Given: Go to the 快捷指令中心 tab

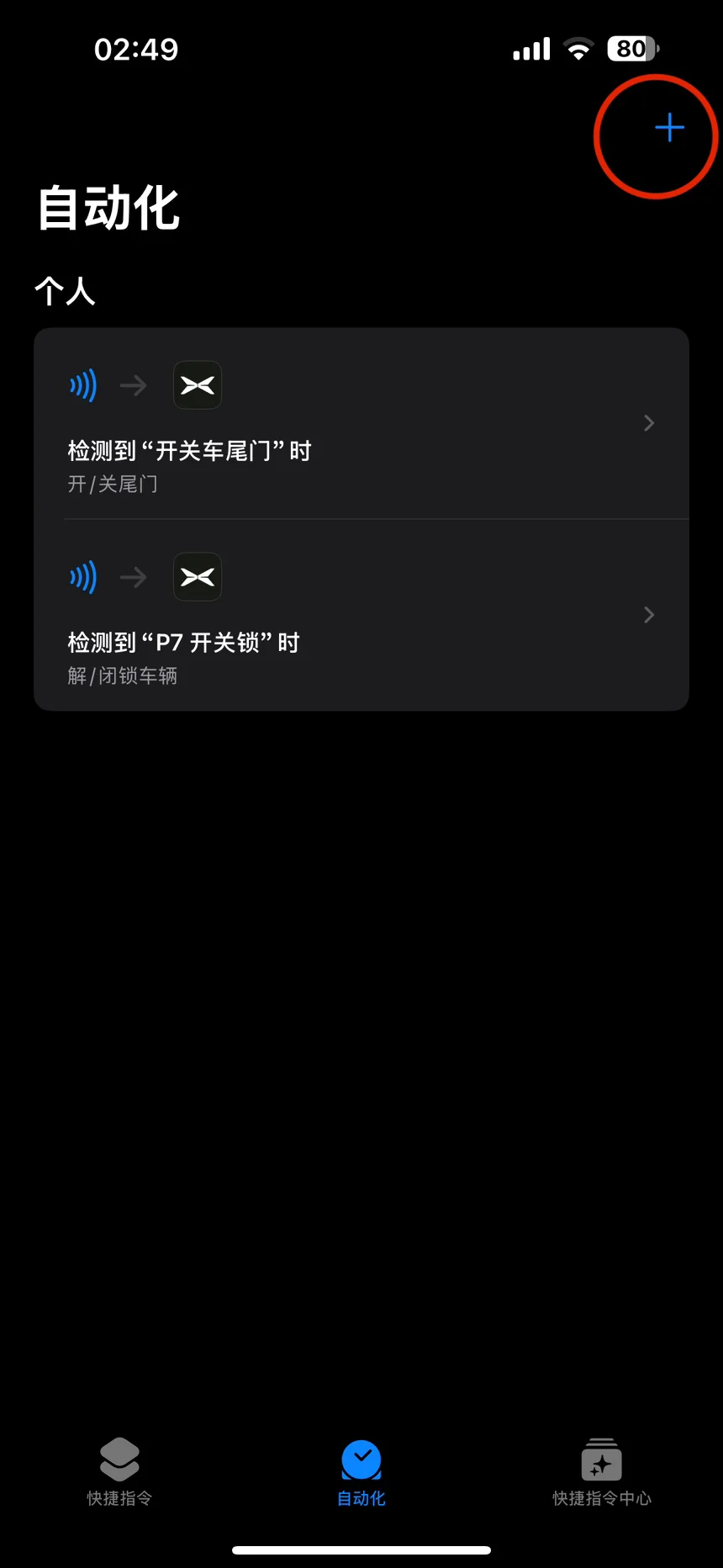Looking at the screenshot, I should coord(602,1472).
